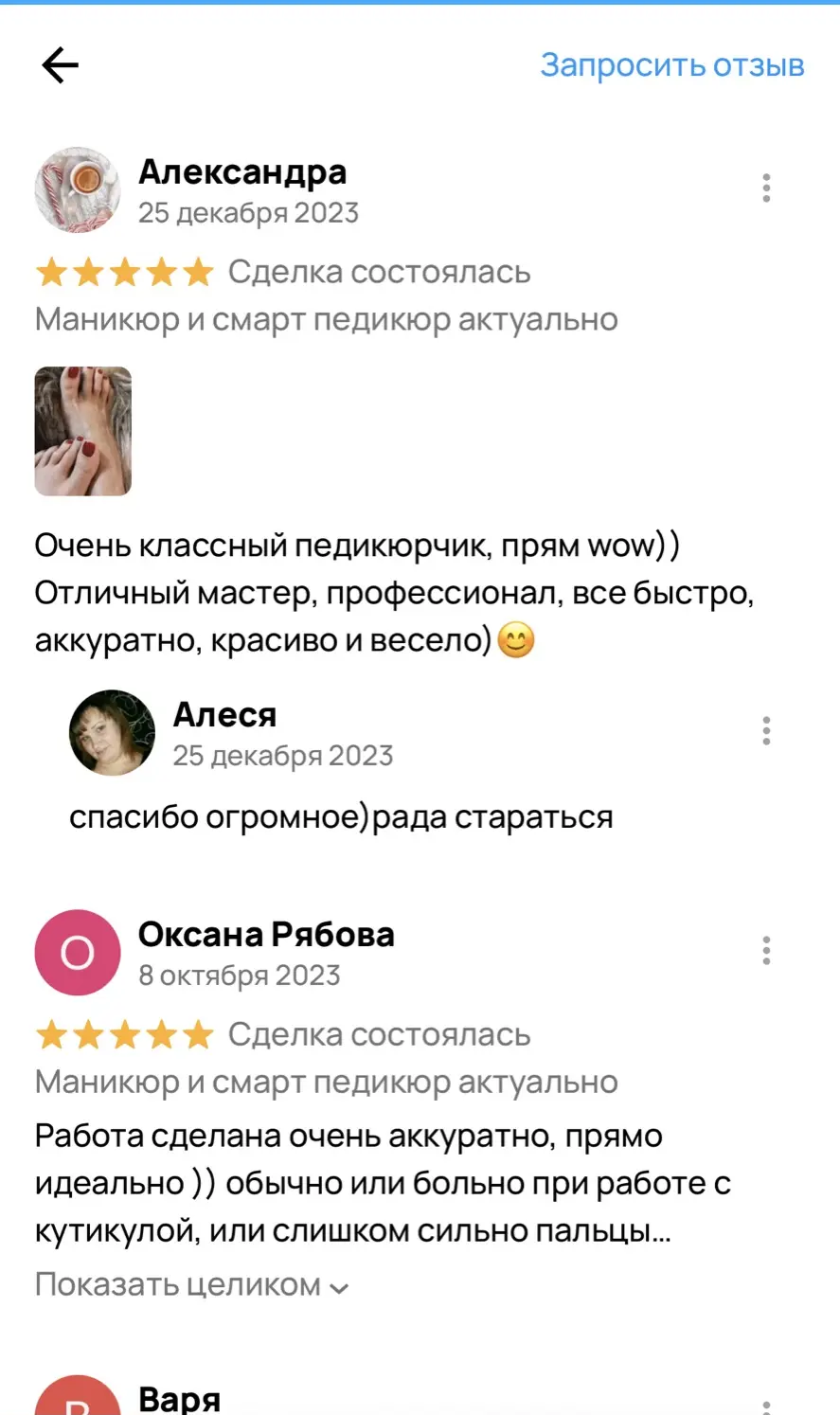
Task: Select Запросить отзыв at the top
Action: pos(672,64)
